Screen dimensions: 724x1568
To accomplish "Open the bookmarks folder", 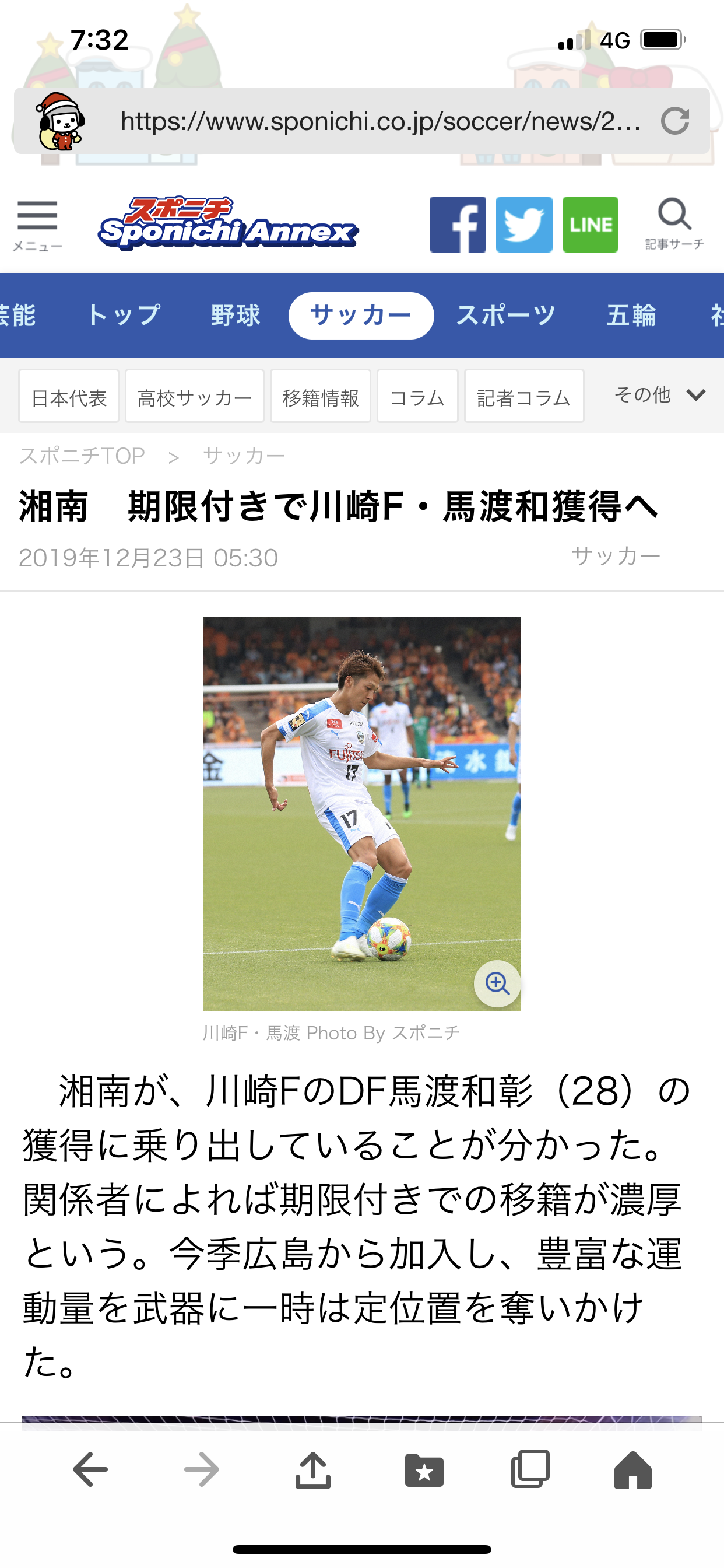I will point(424,1470).
